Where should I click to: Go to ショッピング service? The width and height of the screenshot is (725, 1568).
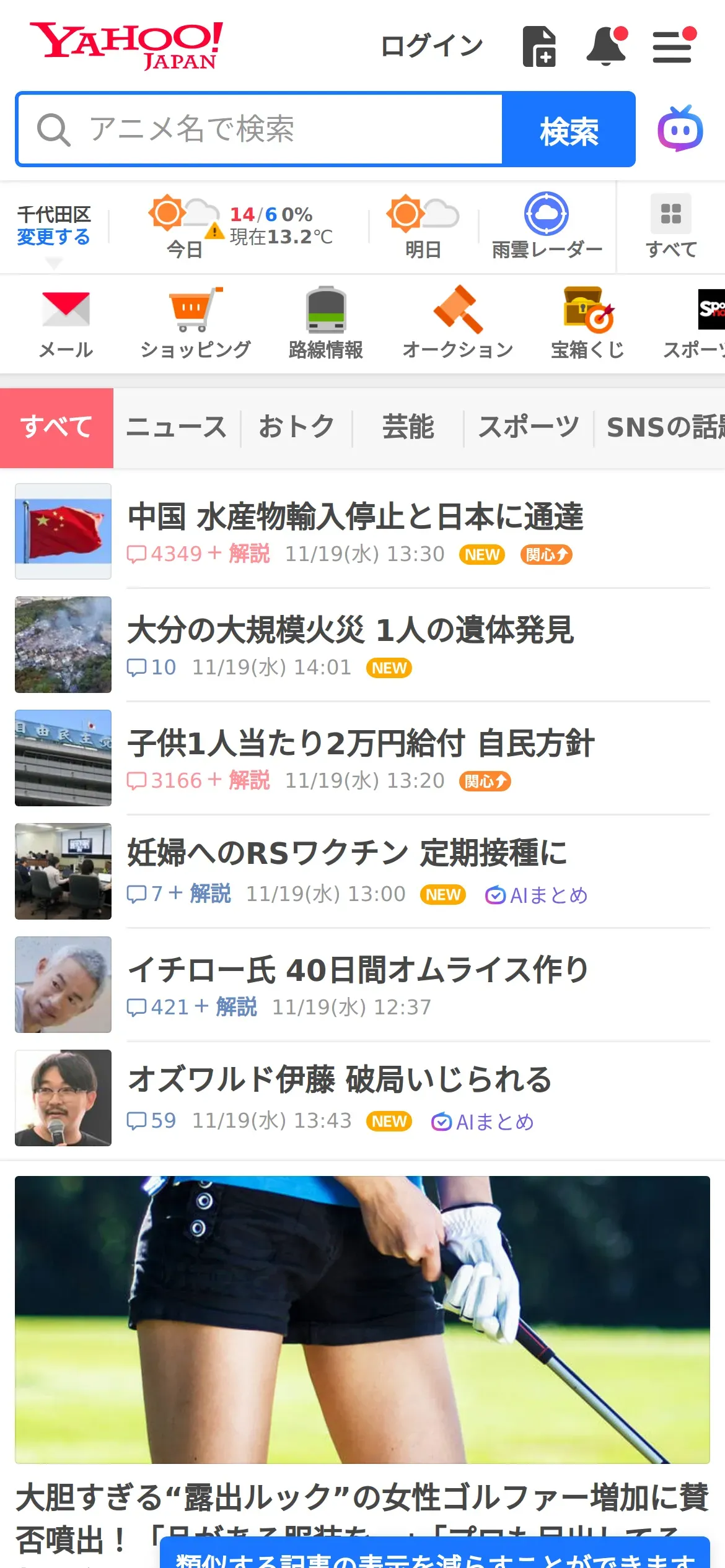(195, 323)
